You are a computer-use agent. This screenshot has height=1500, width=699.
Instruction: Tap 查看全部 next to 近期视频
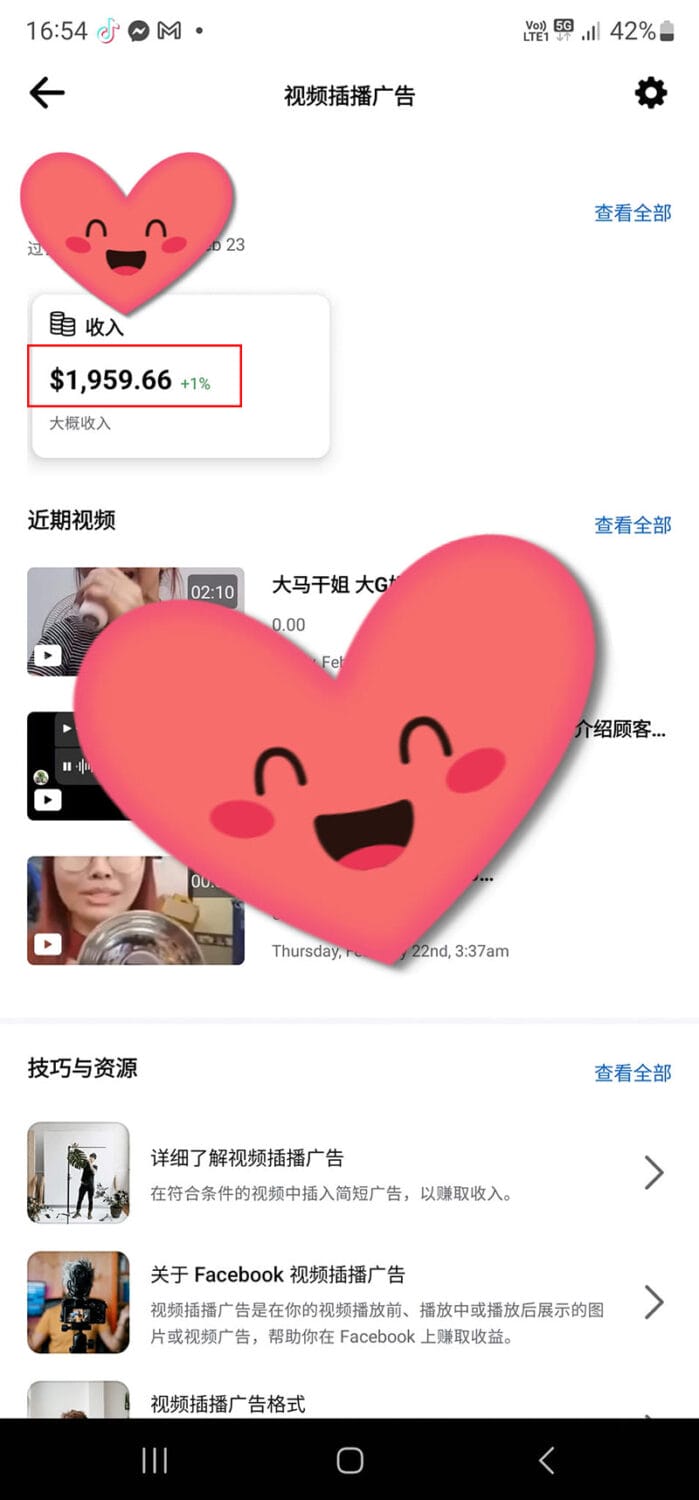(632, 525)
